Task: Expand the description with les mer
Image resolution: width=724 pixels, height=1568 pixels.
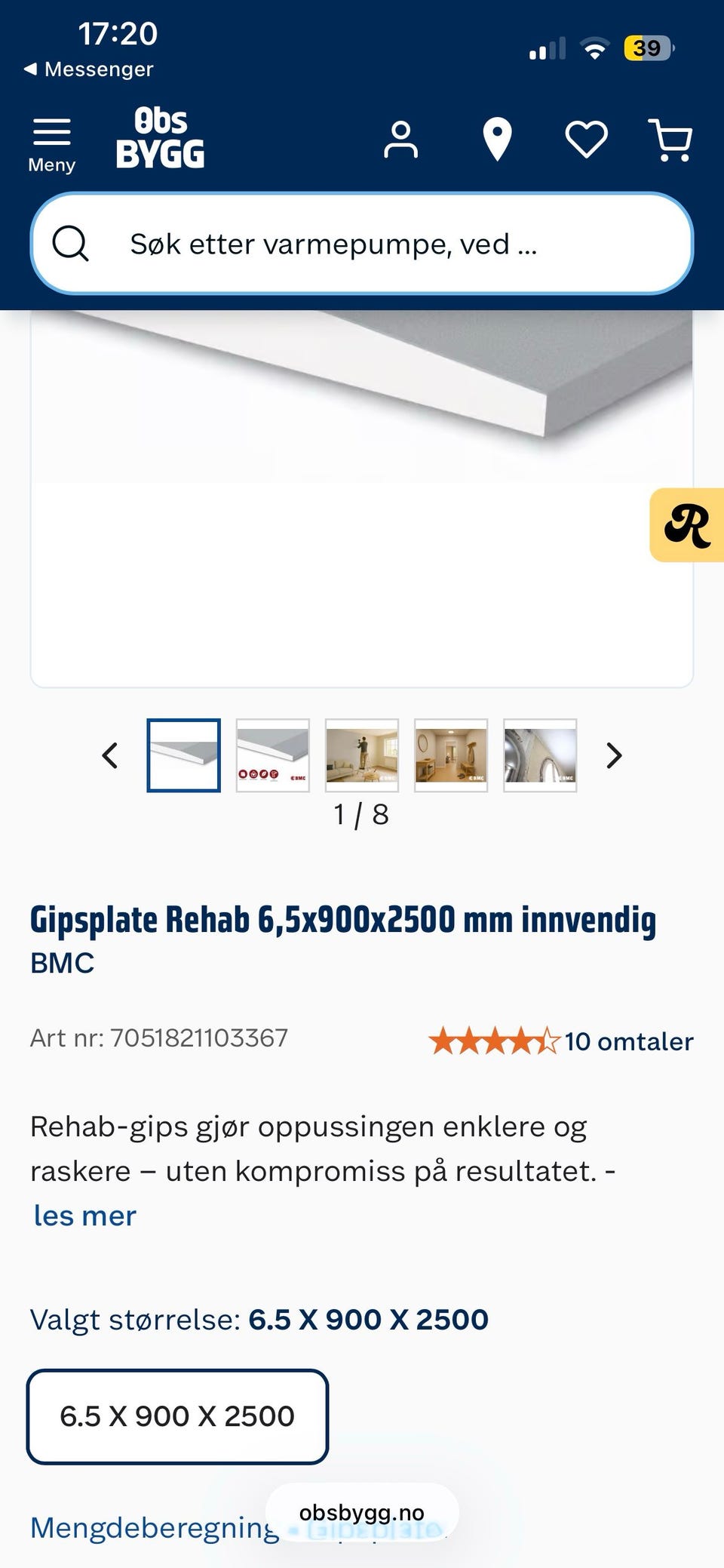Action: [x=84, y=1215]
